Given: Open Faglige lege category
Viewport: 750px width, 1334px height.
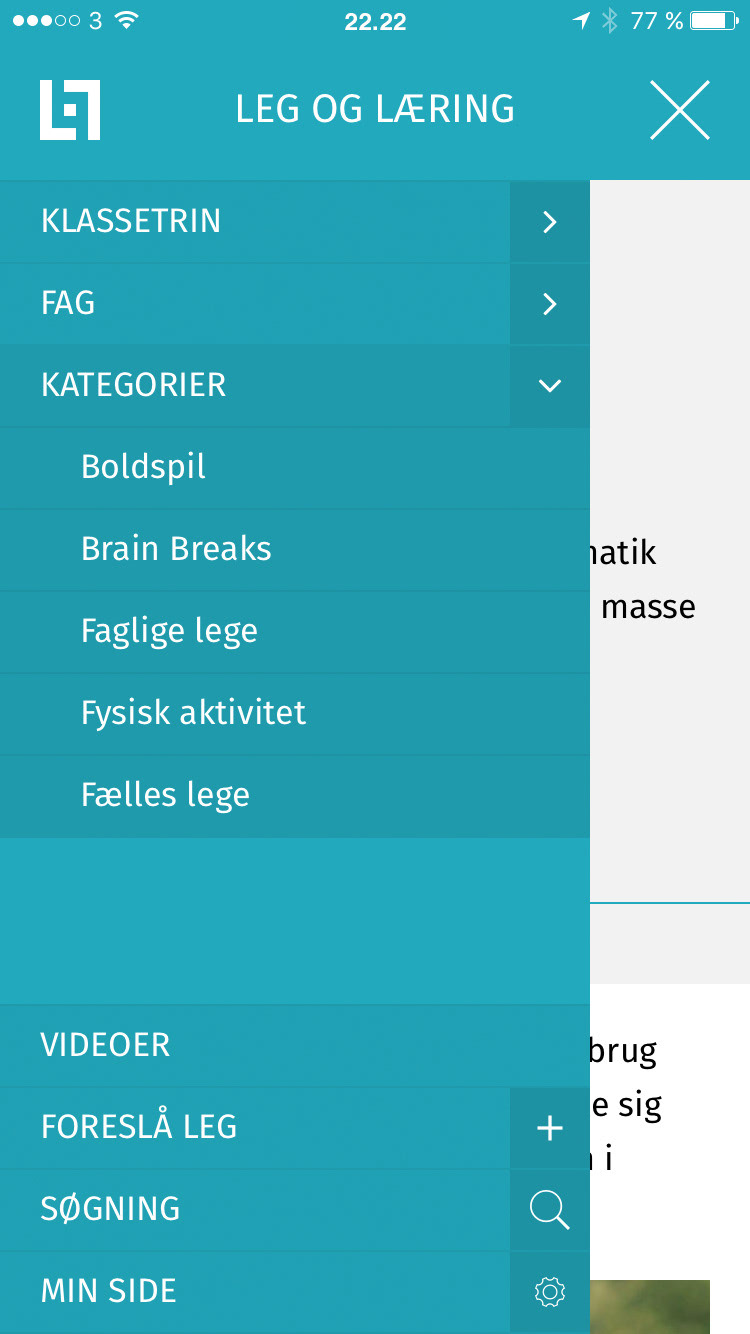Looking at the screenshot, I should pos(295,632).
